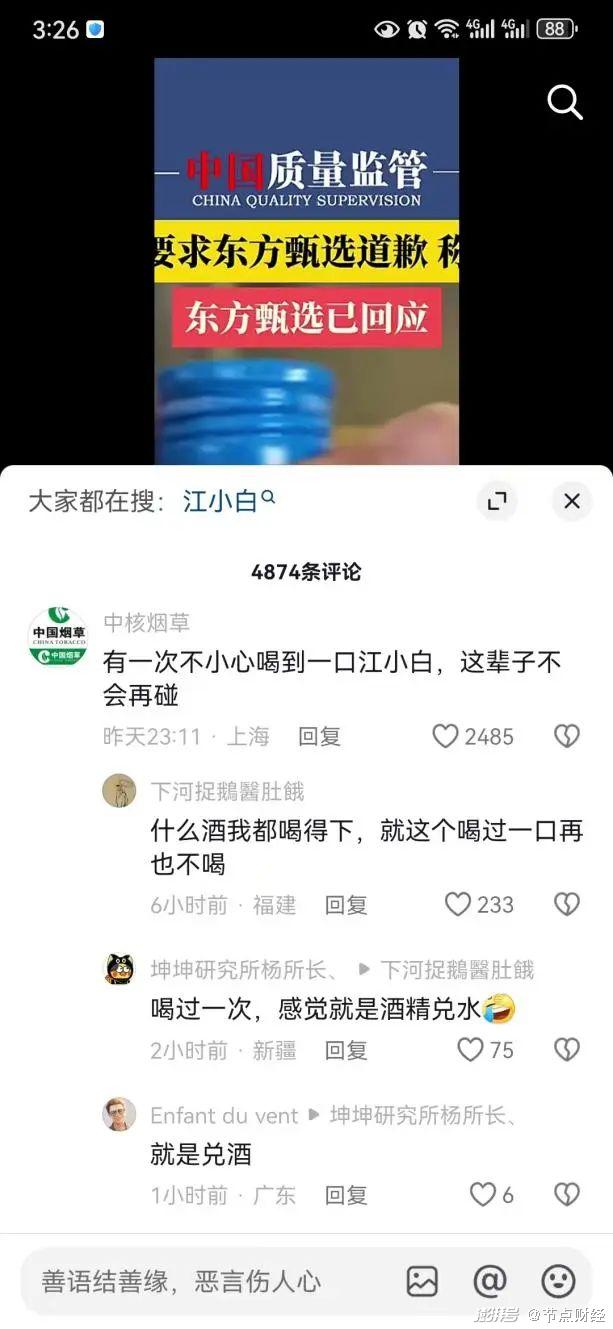Like 中核烟草's comment with 2485 likes

pyautogui.click(x=445, y=737)
